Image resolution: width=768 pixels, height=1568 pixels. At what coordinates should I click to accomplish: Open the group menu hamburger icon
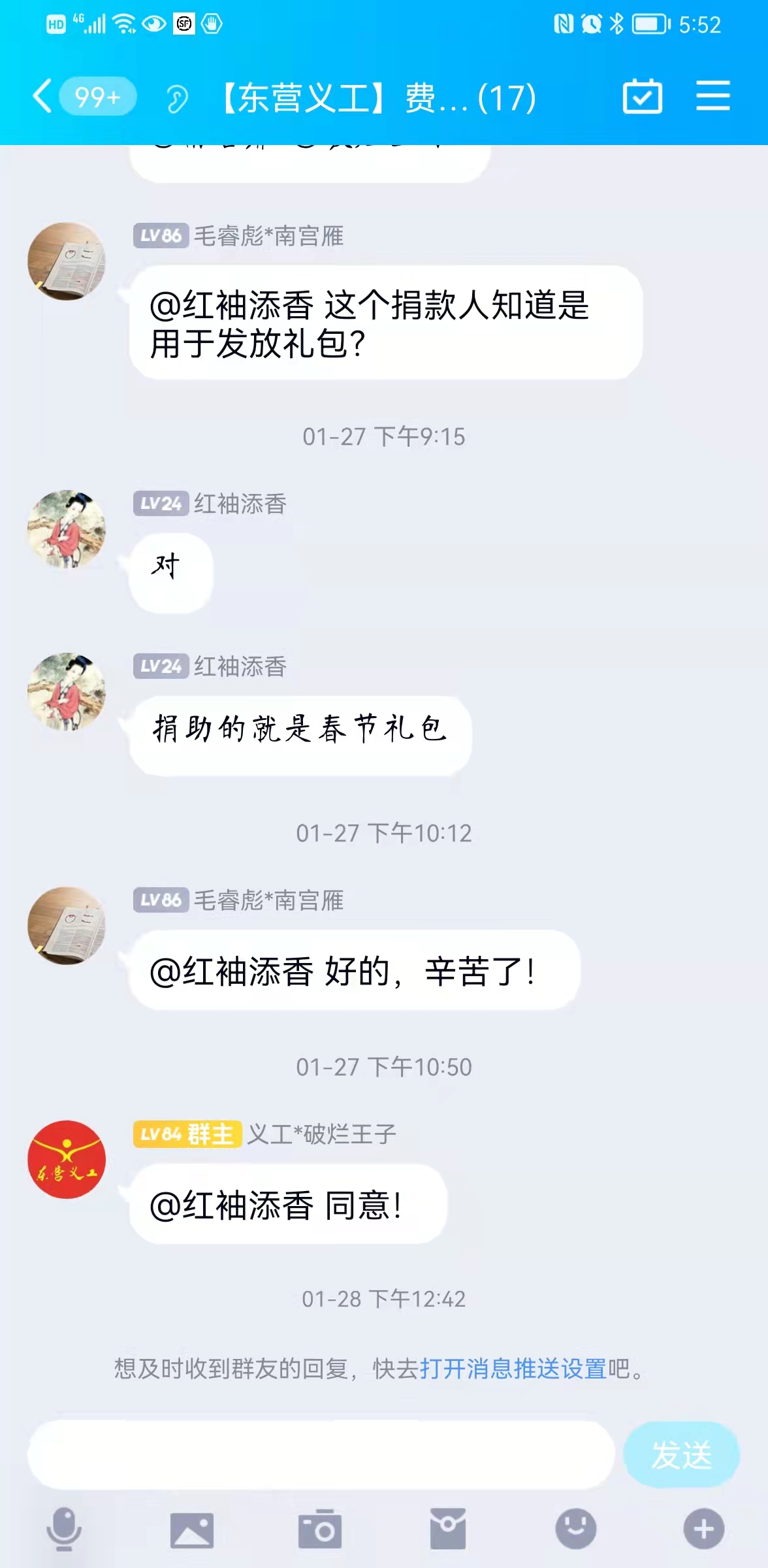[x=713, y=96]
